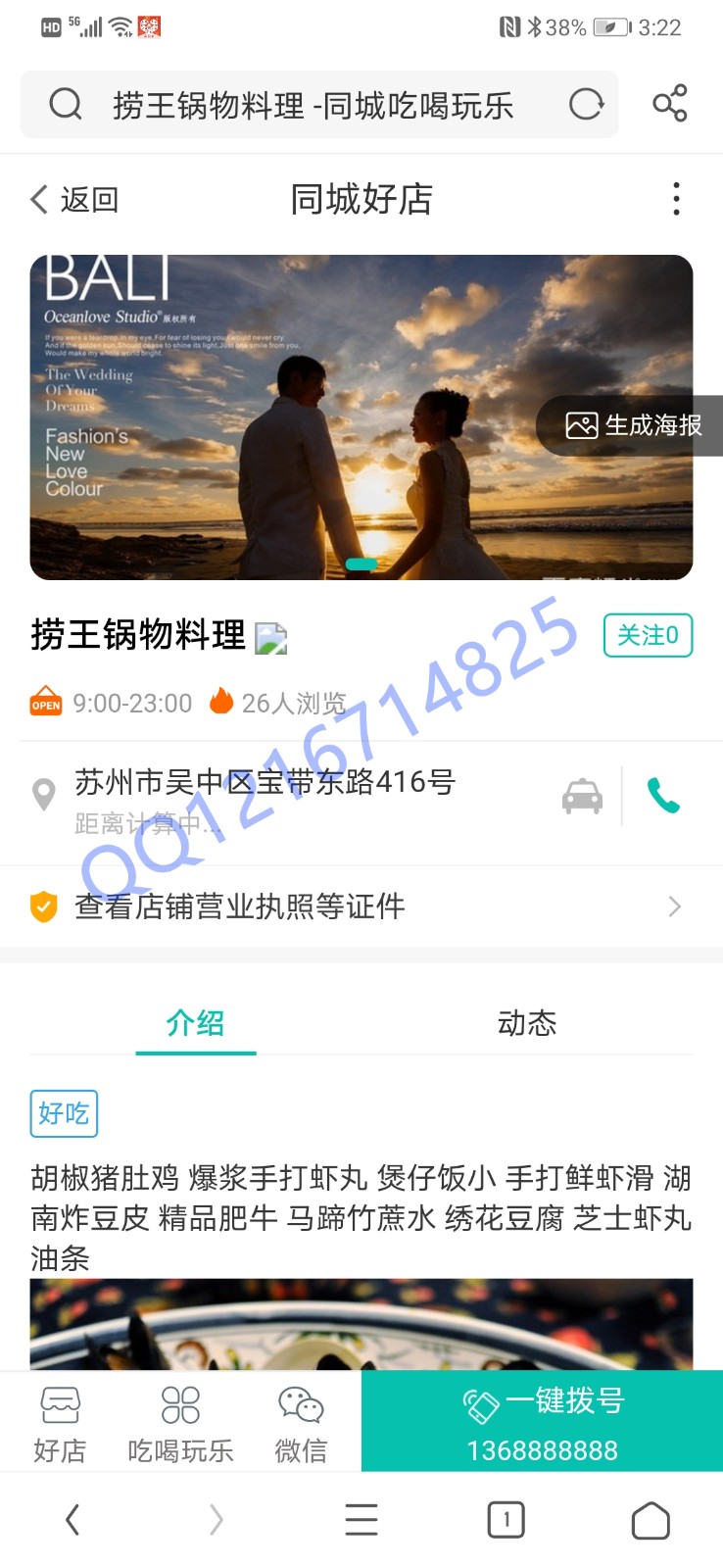This screenshot has height=1568, width=723.
Task: Open the three-dot overflow menu
Action: [676, 200]
